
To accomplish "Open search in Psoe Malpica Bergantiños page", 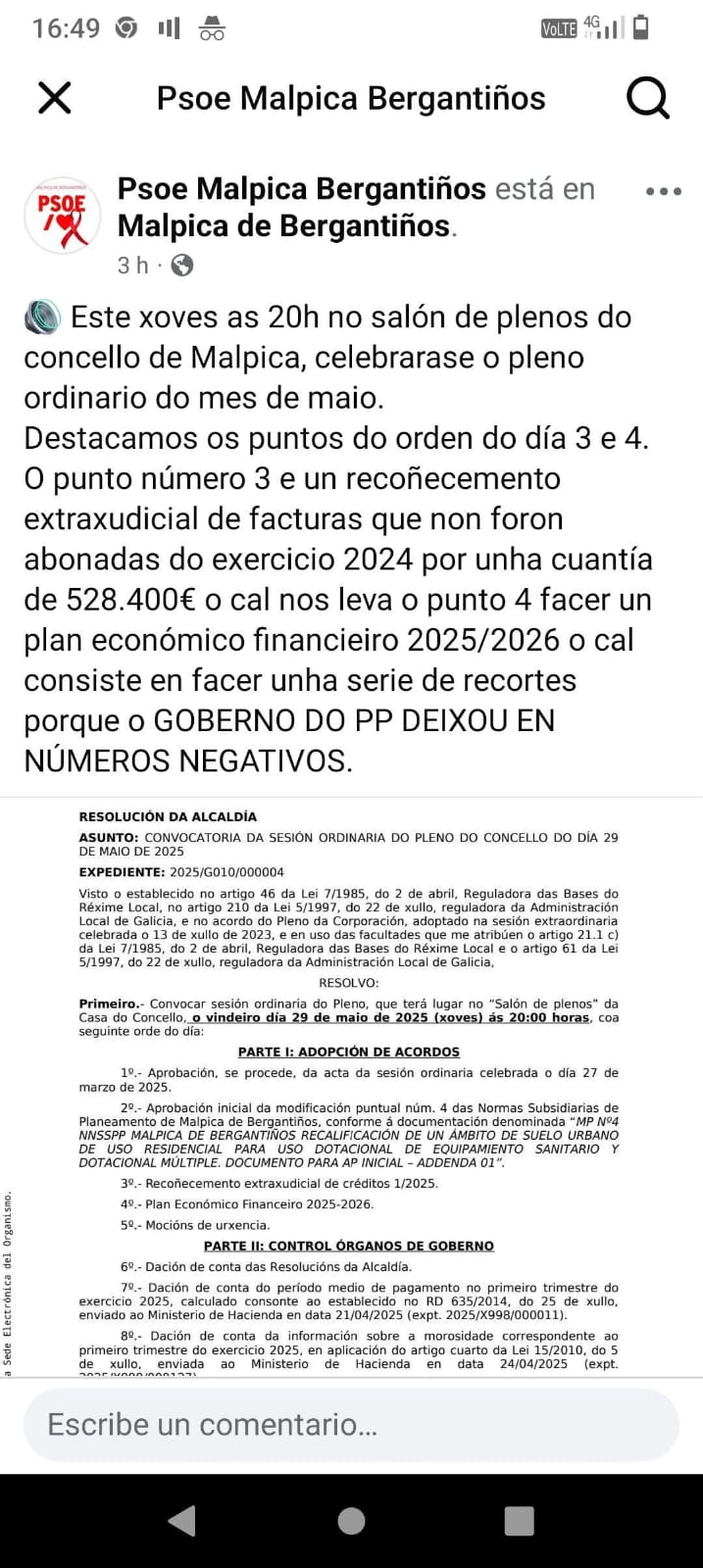I will (648, 98).
